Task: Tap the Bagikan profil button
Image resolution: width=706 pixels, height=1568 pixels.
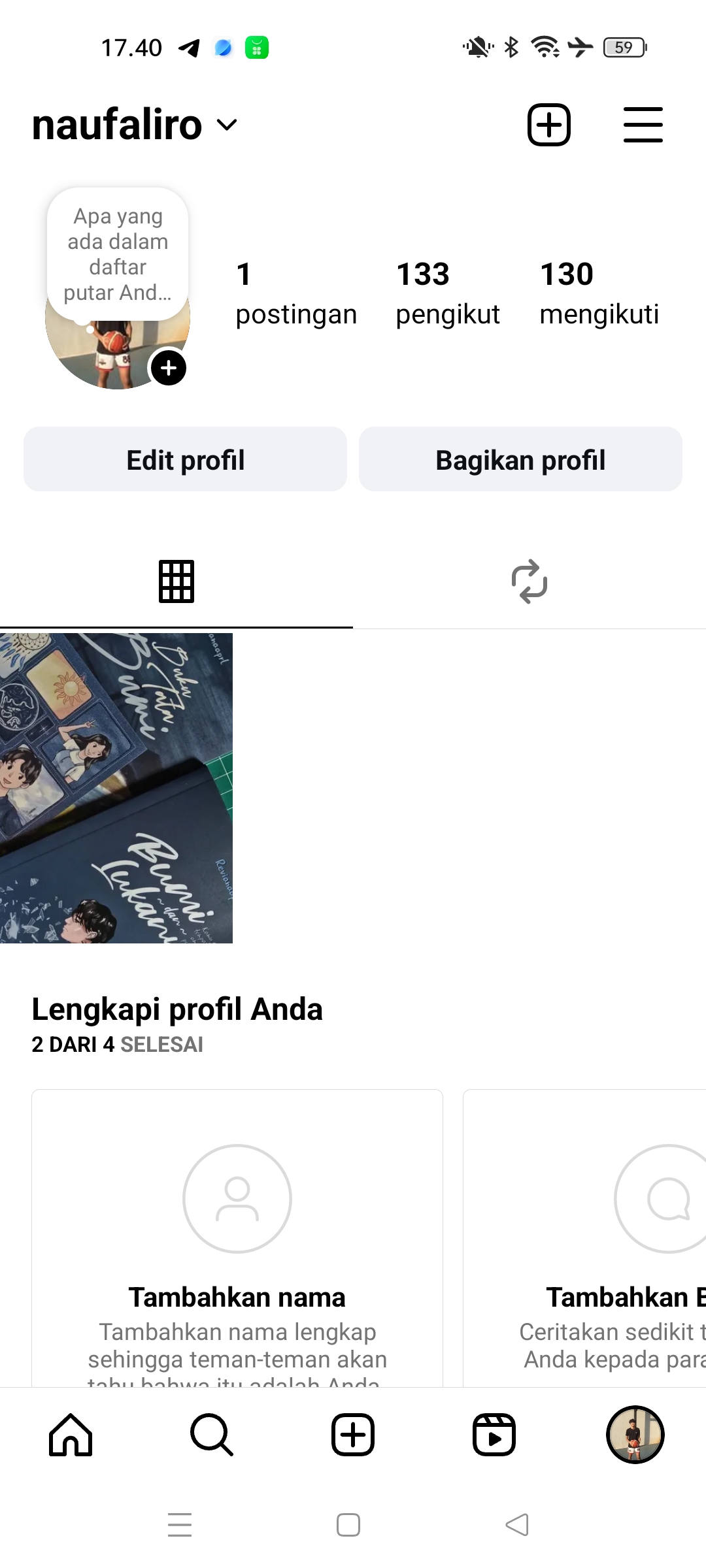Action: click(520, 459)
